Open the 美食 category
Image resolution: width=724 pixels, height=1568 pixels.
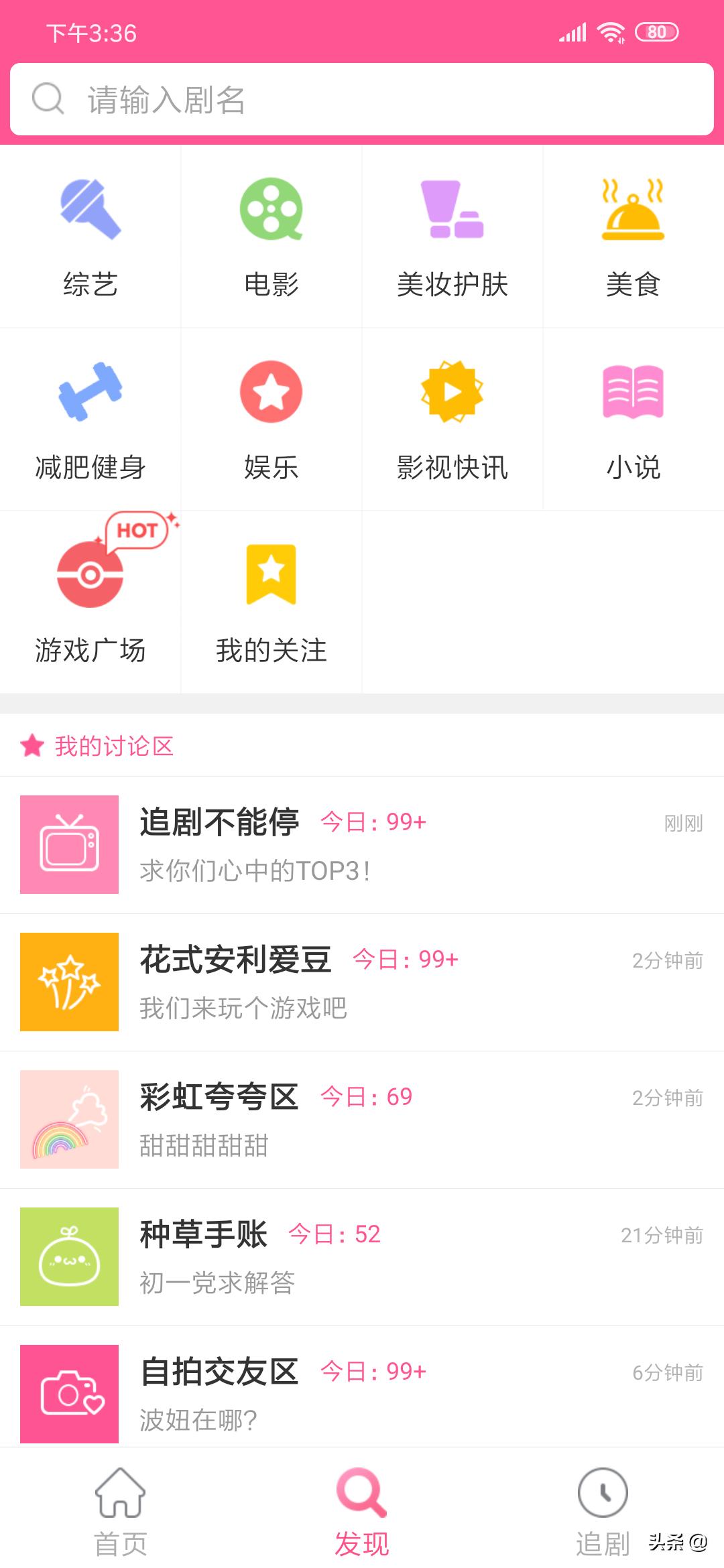[633, 237]
